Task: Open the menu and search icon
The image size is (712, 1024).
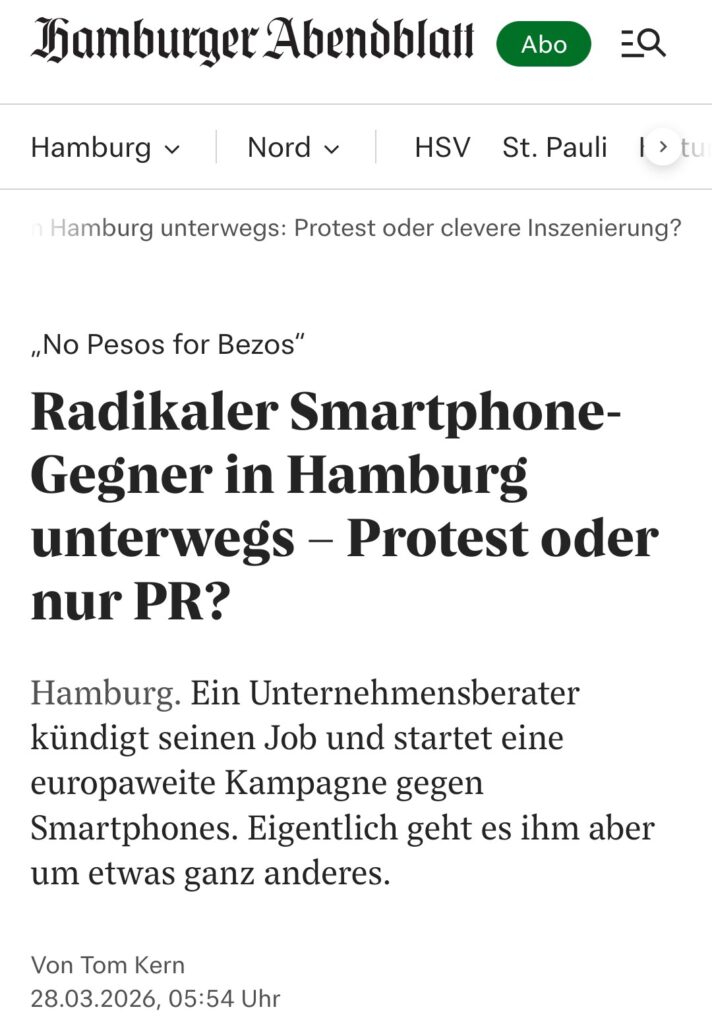Action: click(x=643, y=43)
